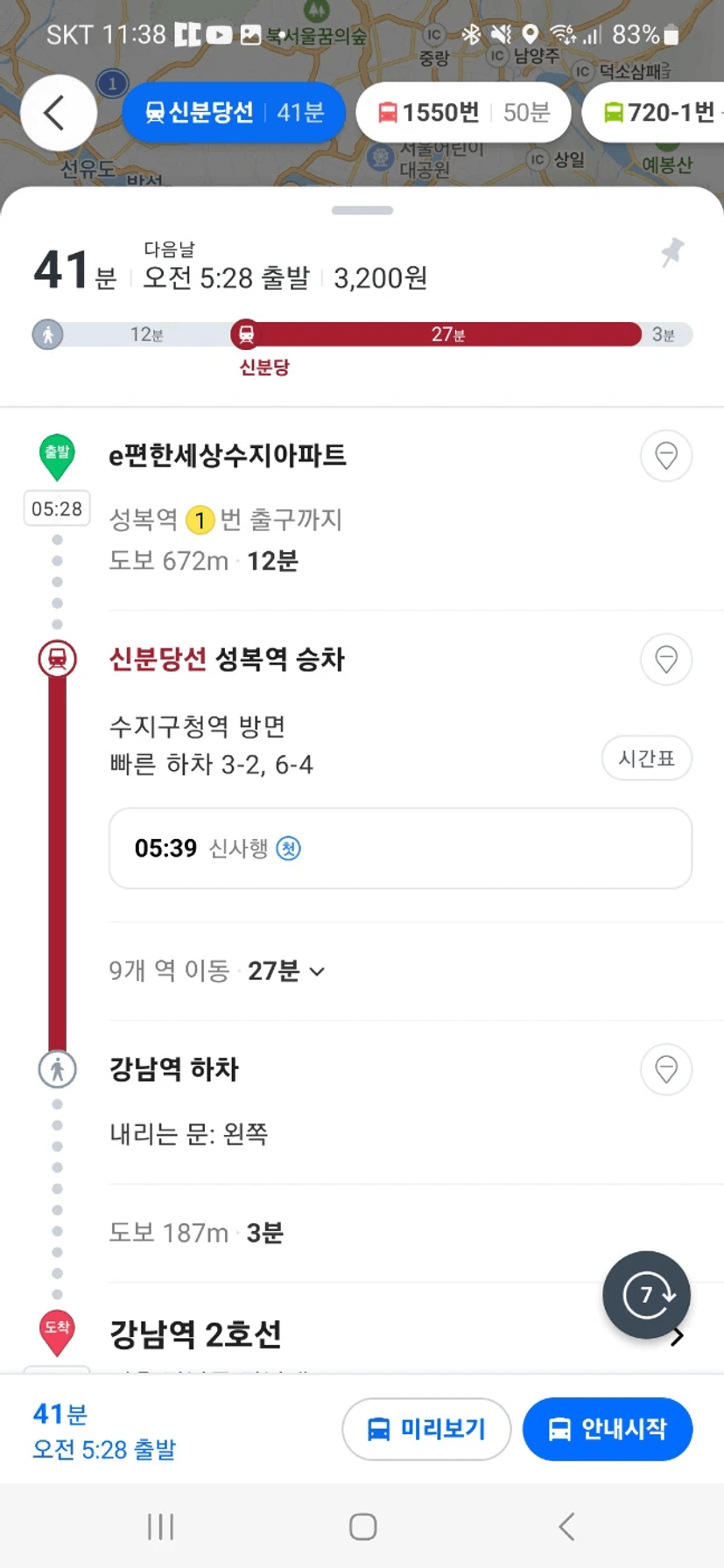Select the 신분당선 41분 route chip

234,112
